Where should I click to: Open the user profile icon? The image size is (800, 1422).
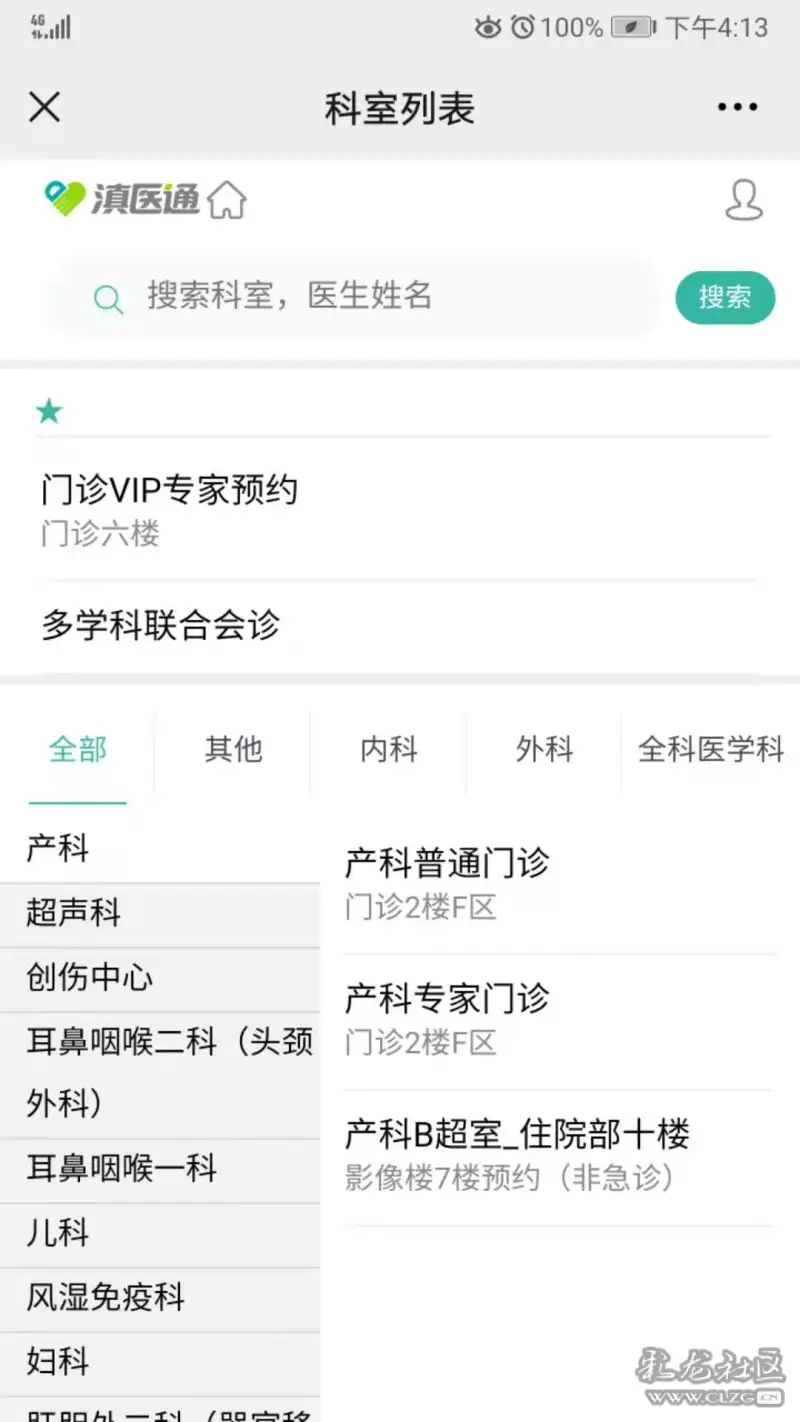743,200
